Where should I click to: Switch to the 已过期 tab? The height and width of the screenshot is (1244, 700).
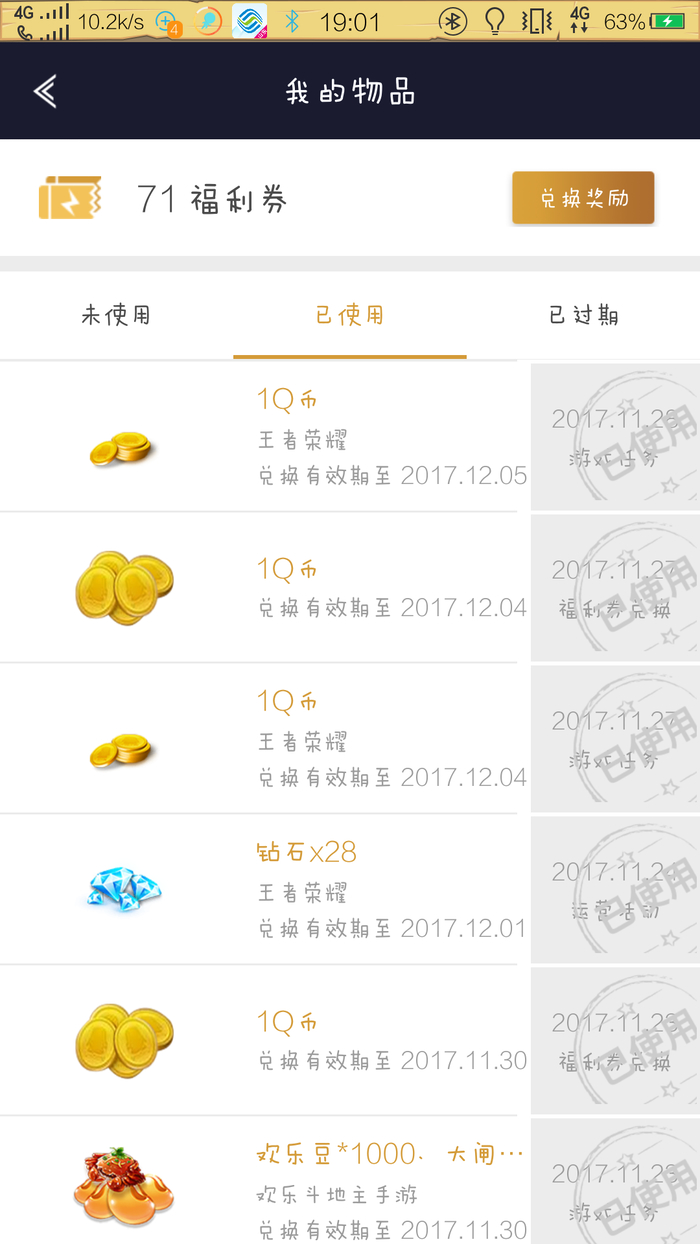[x=584, y=316]
